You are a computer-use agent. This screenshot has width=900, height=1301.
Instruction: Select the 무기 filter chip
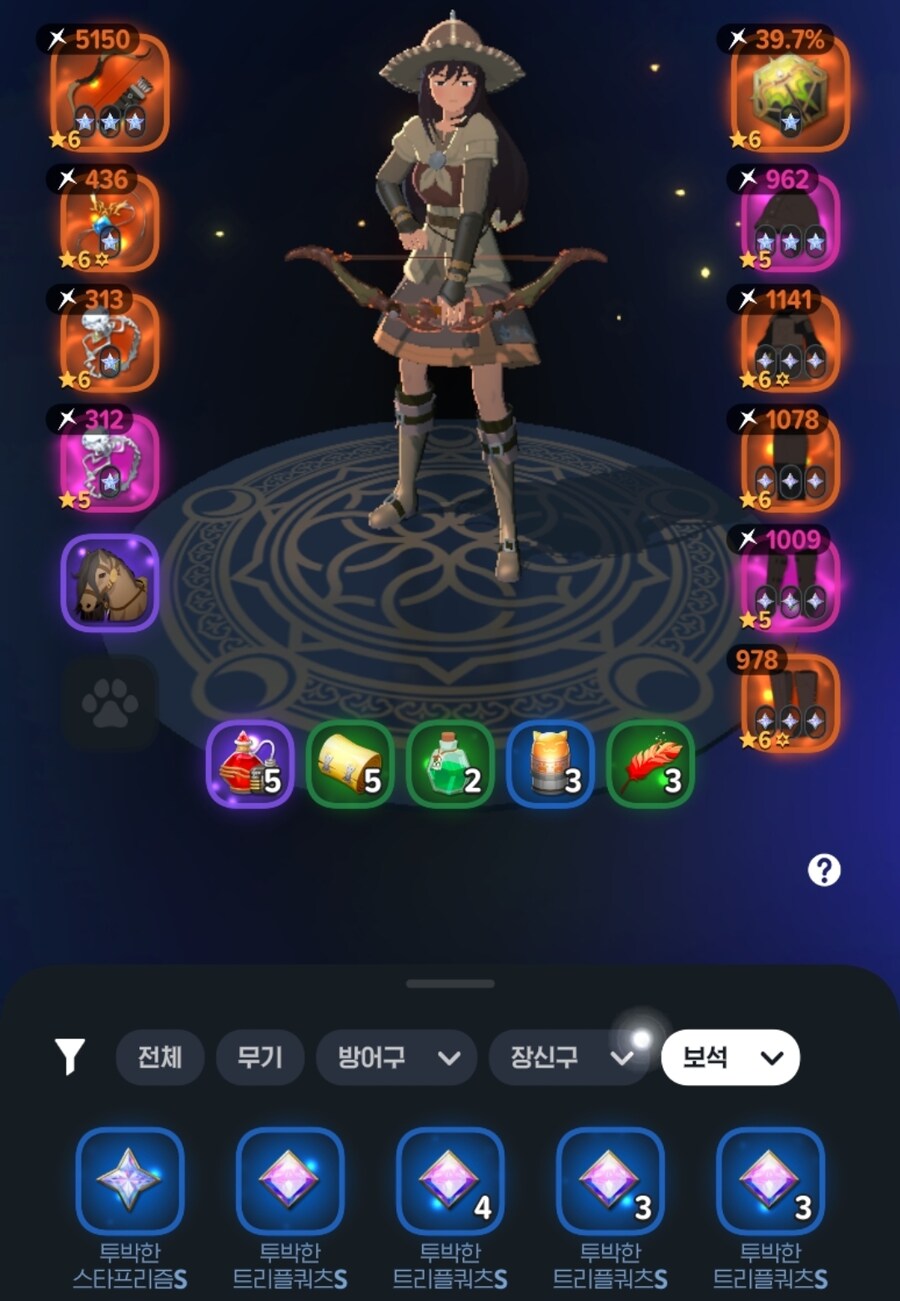[x=260, y=1057]
